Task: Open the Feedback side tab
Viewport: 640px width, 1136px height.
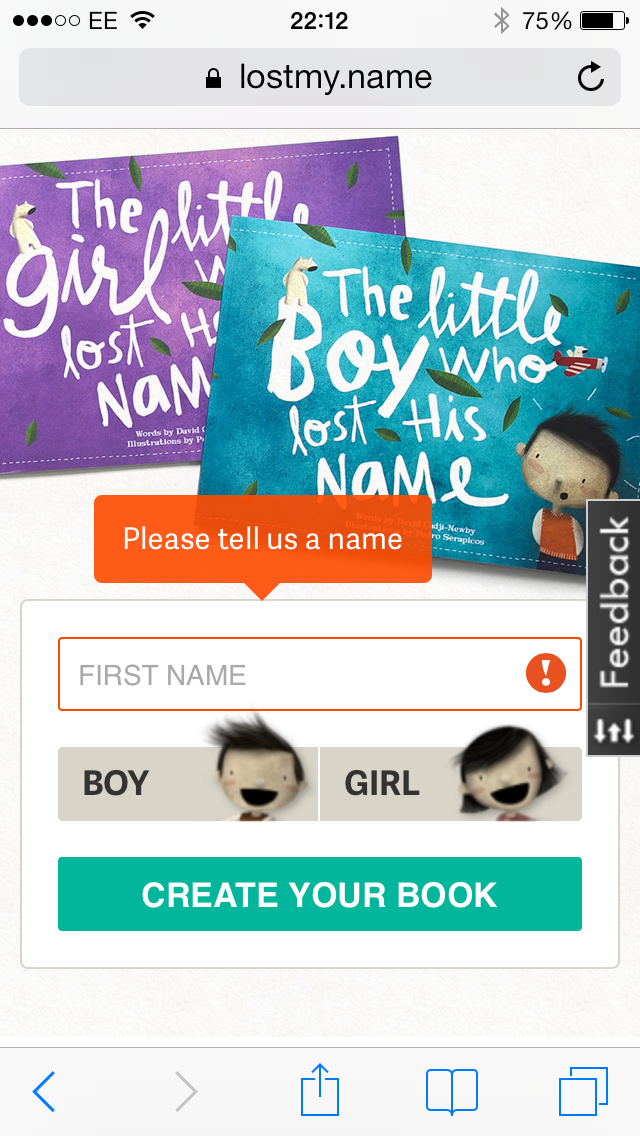Action: point(614,605)
